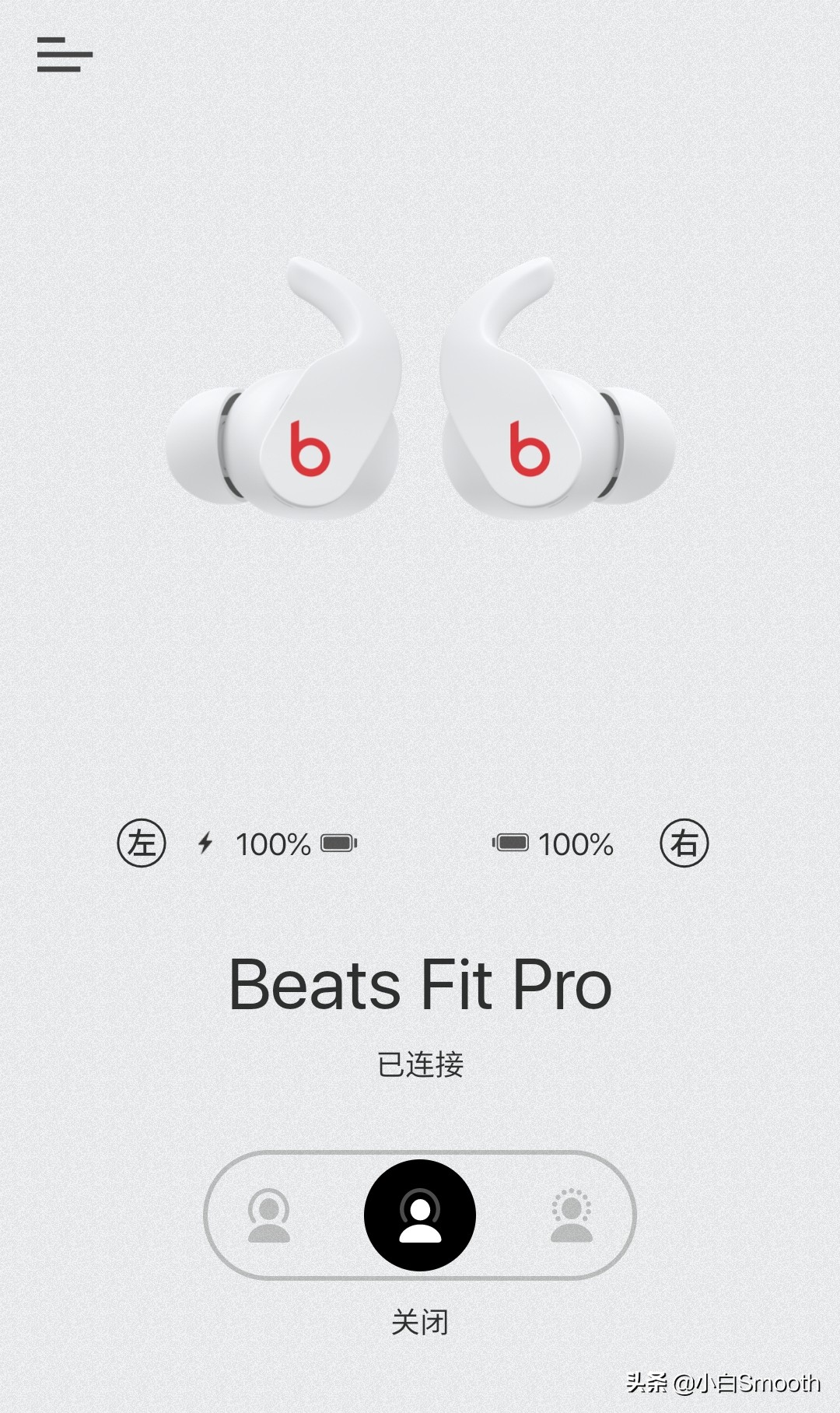Tap the 关闭 mode label

click(419, 1319)
